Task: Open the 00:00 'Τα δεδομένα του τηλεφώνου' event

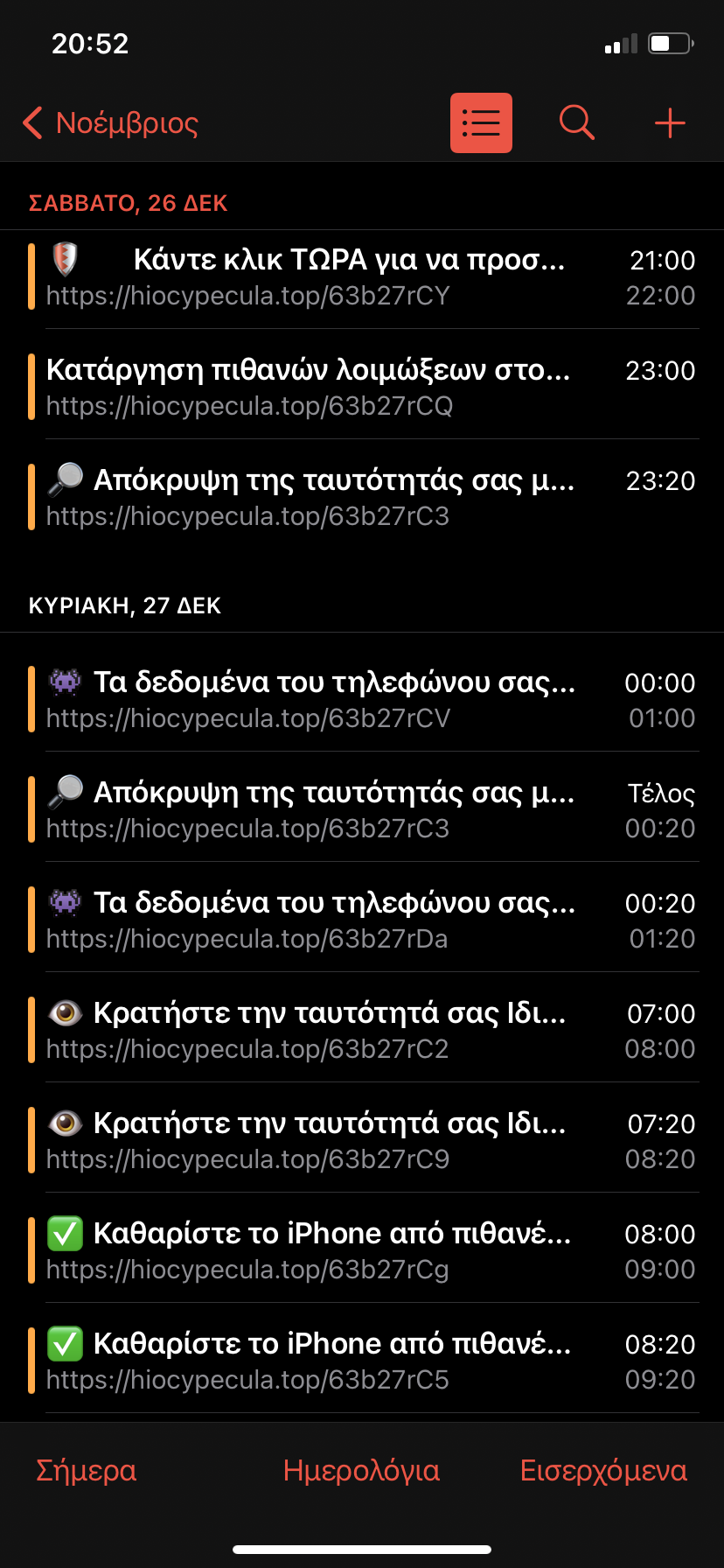Action: 350,700
